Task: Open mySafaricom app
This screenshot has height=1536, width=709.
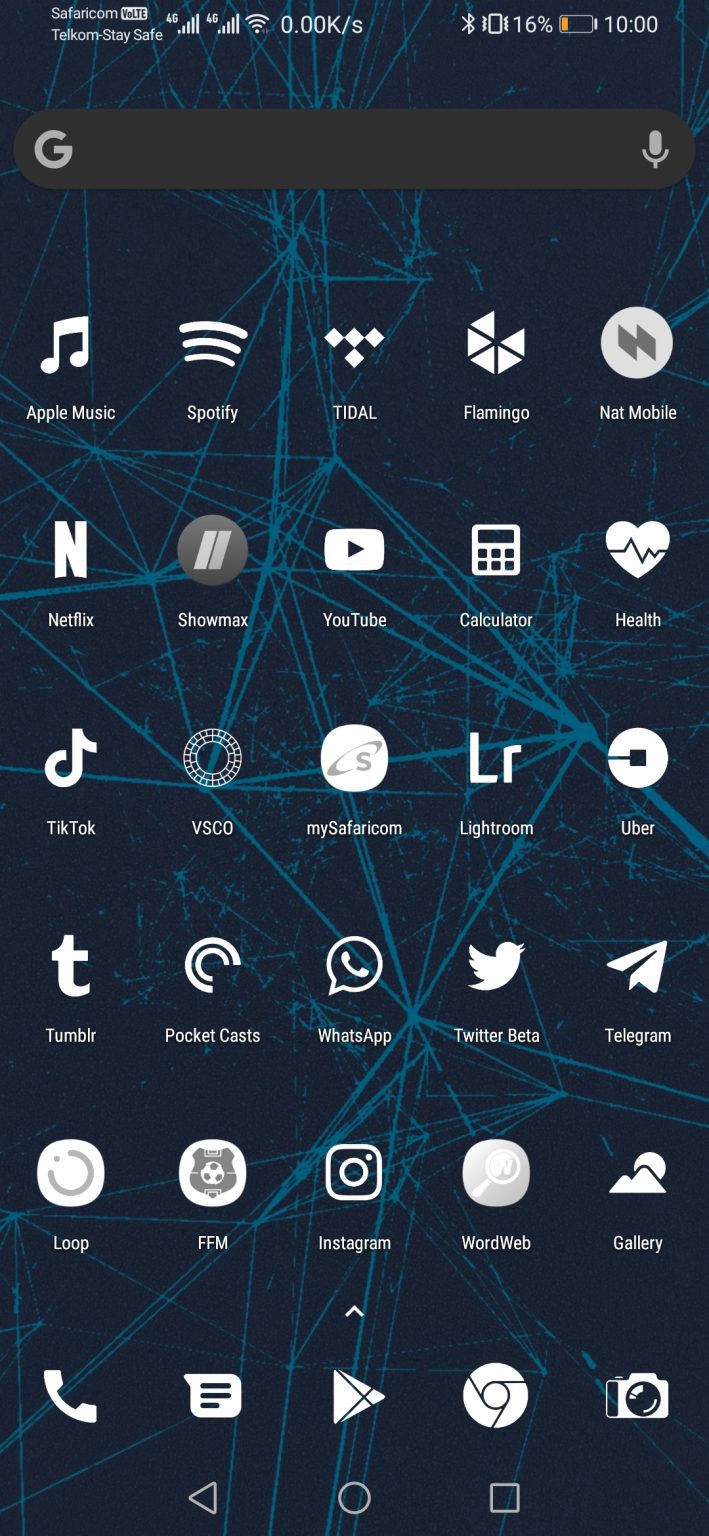Action: point(354,758)
